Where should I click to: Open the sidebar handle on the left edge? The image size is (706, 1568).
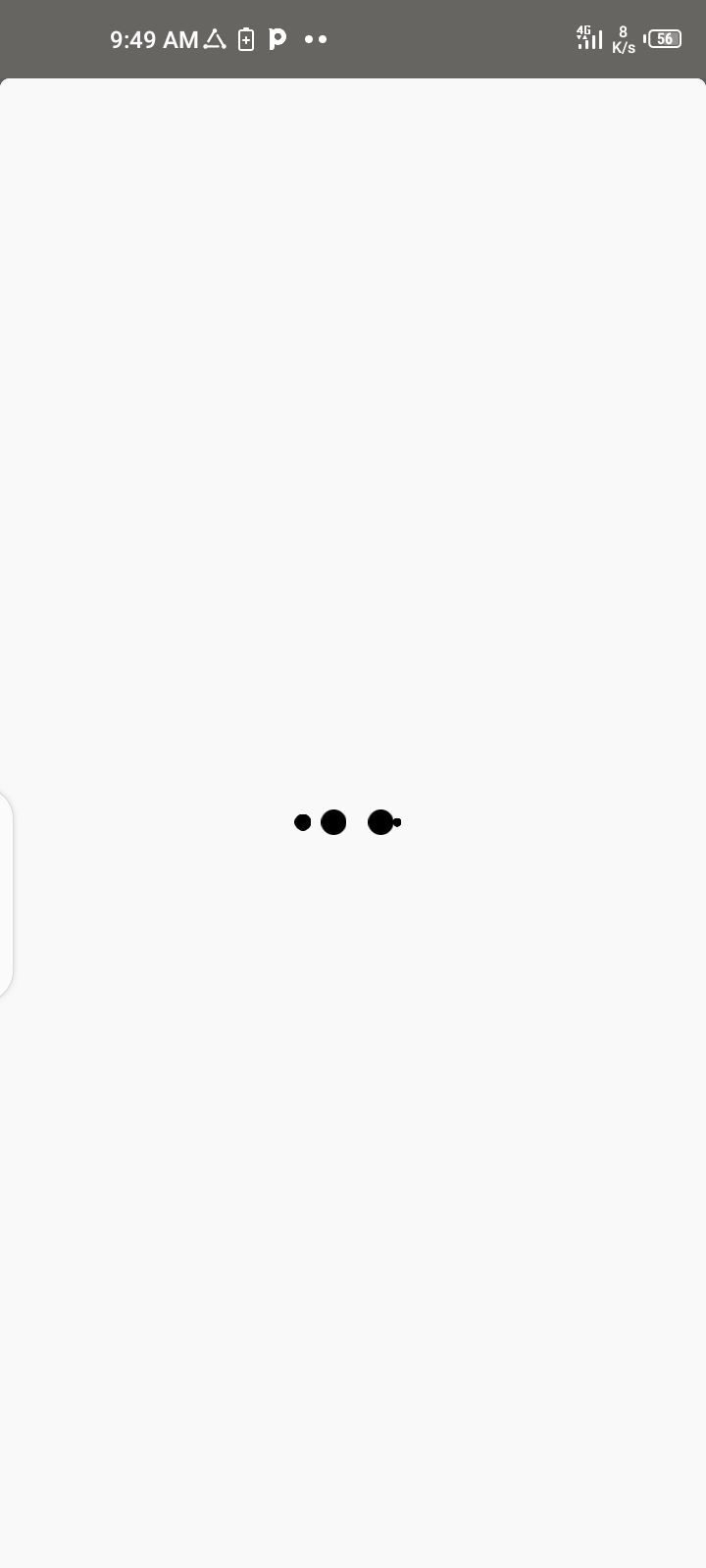pos(6,895)
